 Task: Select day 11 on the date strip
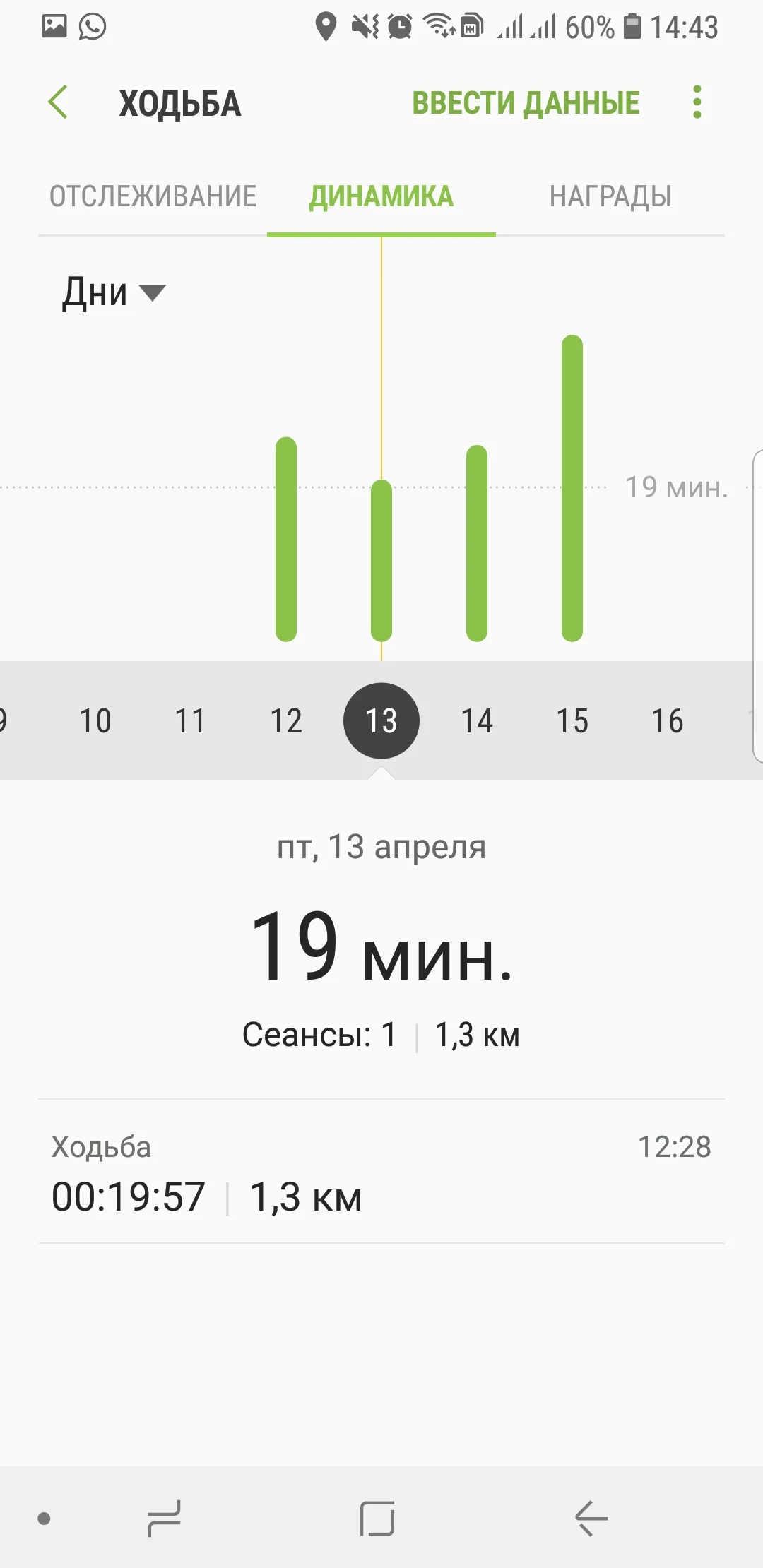(x=190, y=721)
